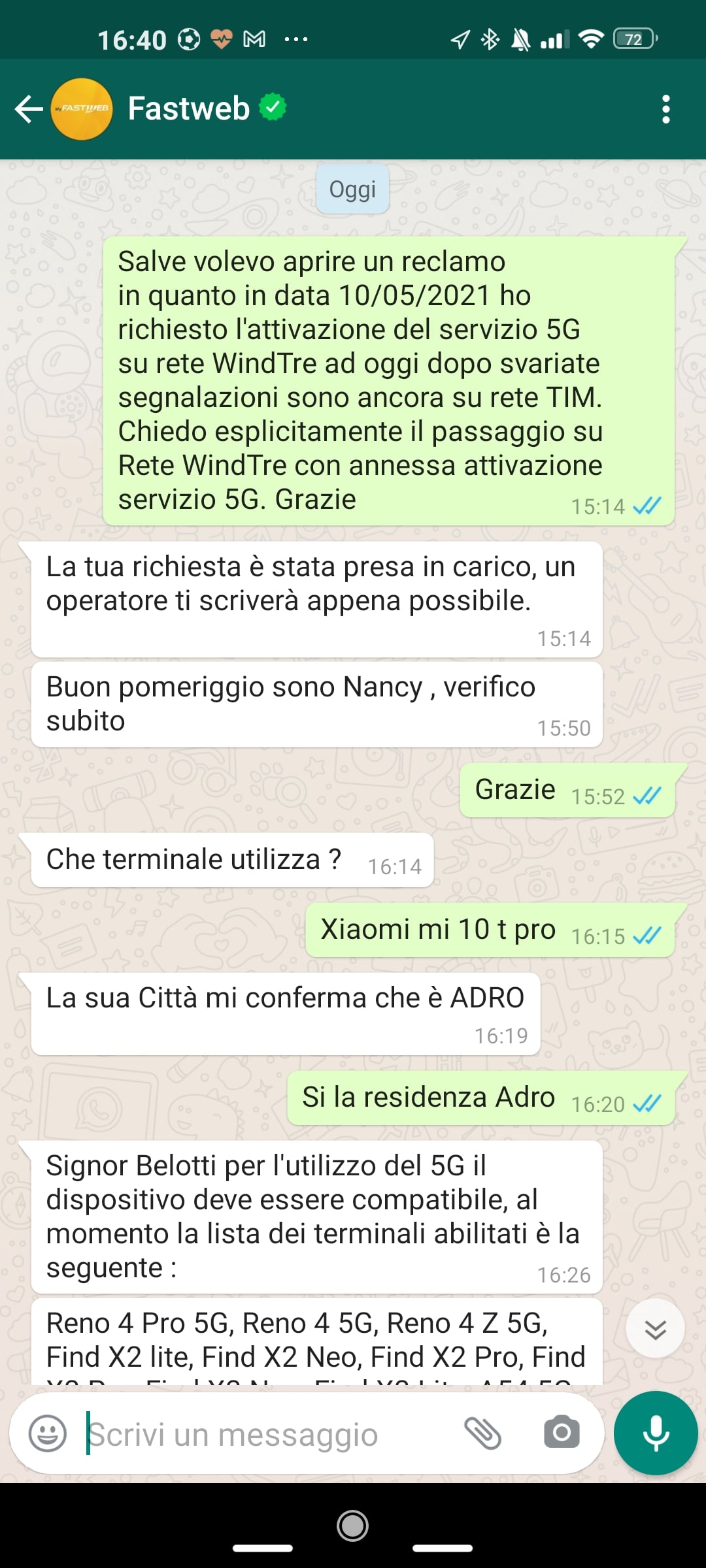706x1568 pixels.
Task: Focus the 'Scrivi un messaggio' field
Action: pyautogui.click(x=261, y=1435)
